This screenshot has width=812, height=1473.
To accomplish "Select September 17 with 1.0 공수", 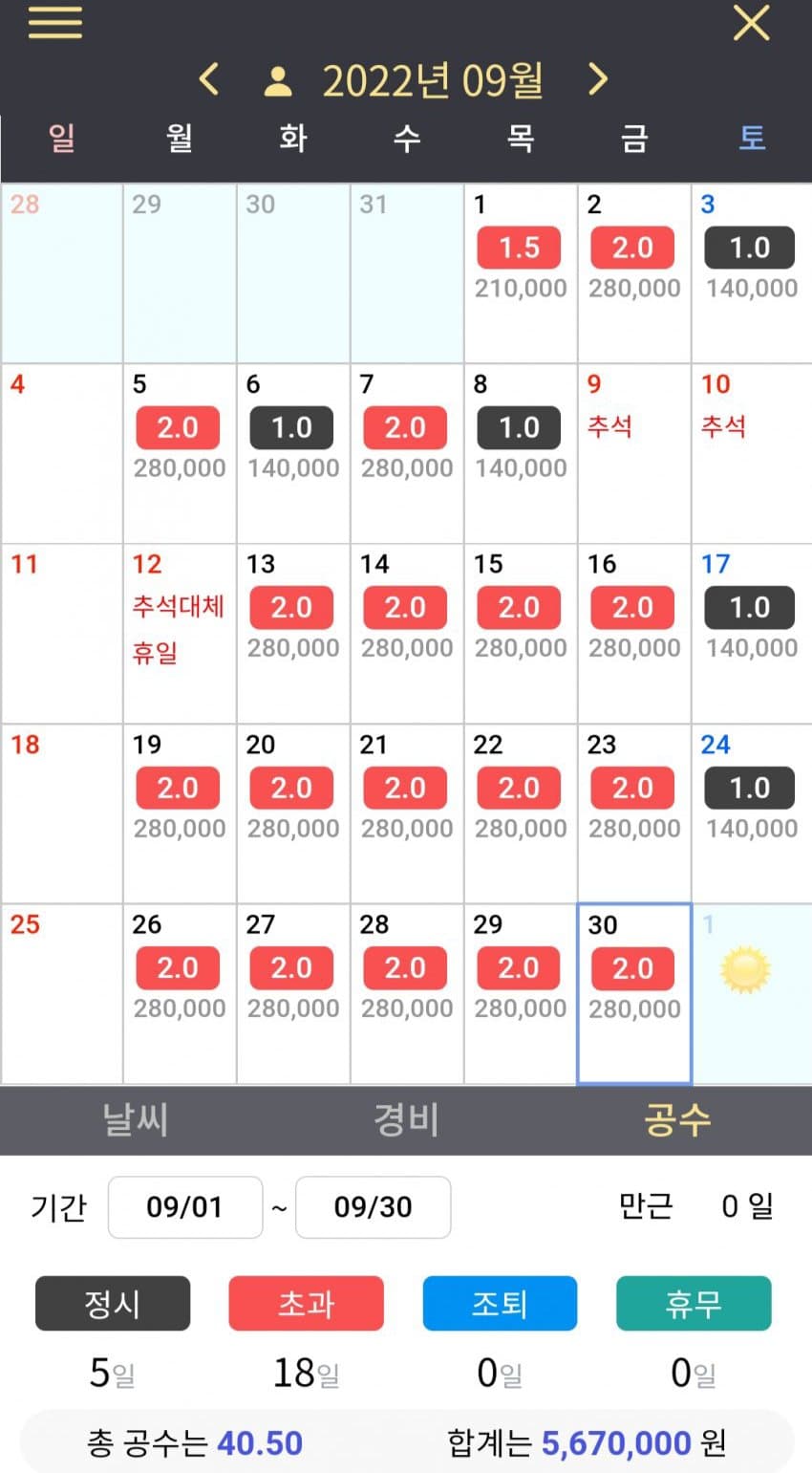I will (750, 633).
